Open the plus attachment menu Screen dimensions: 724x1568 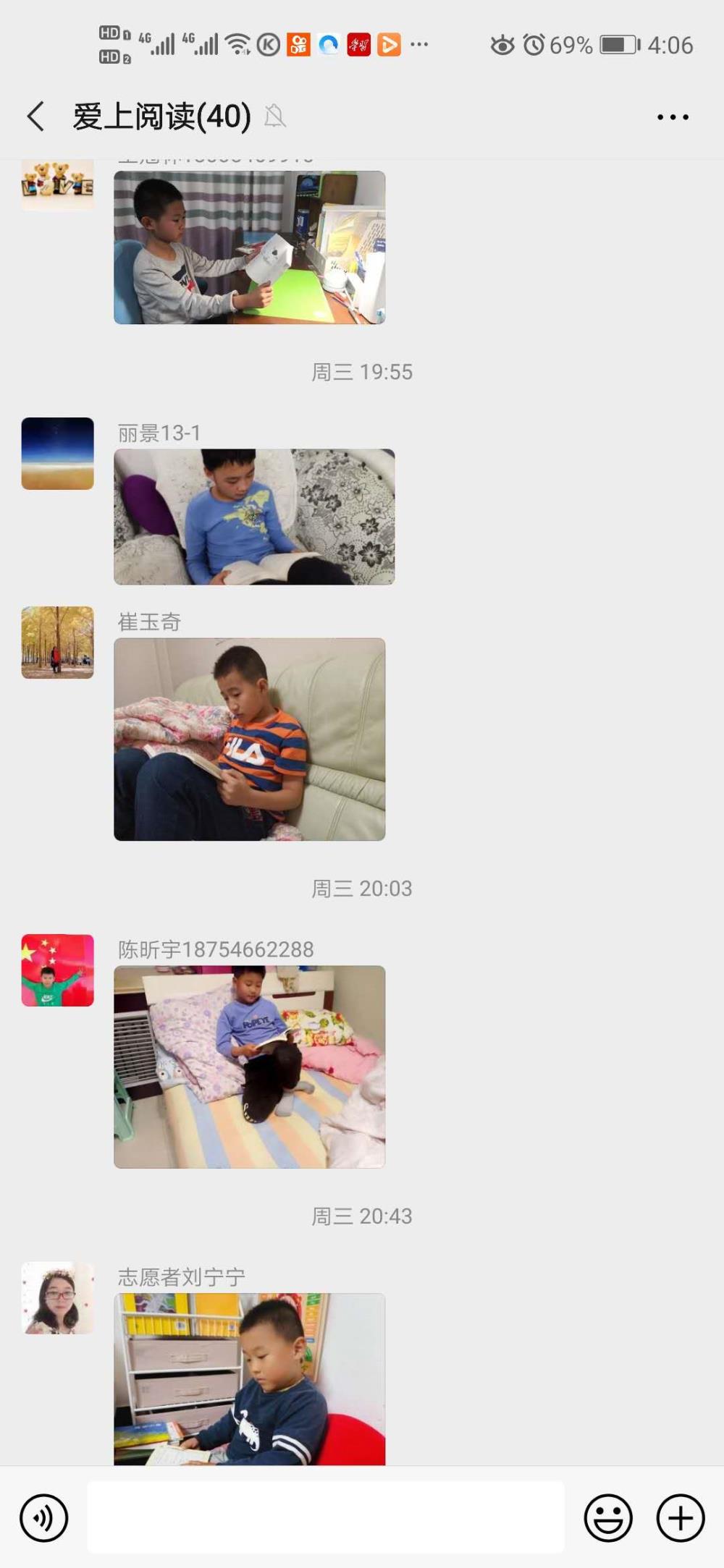681,1518
